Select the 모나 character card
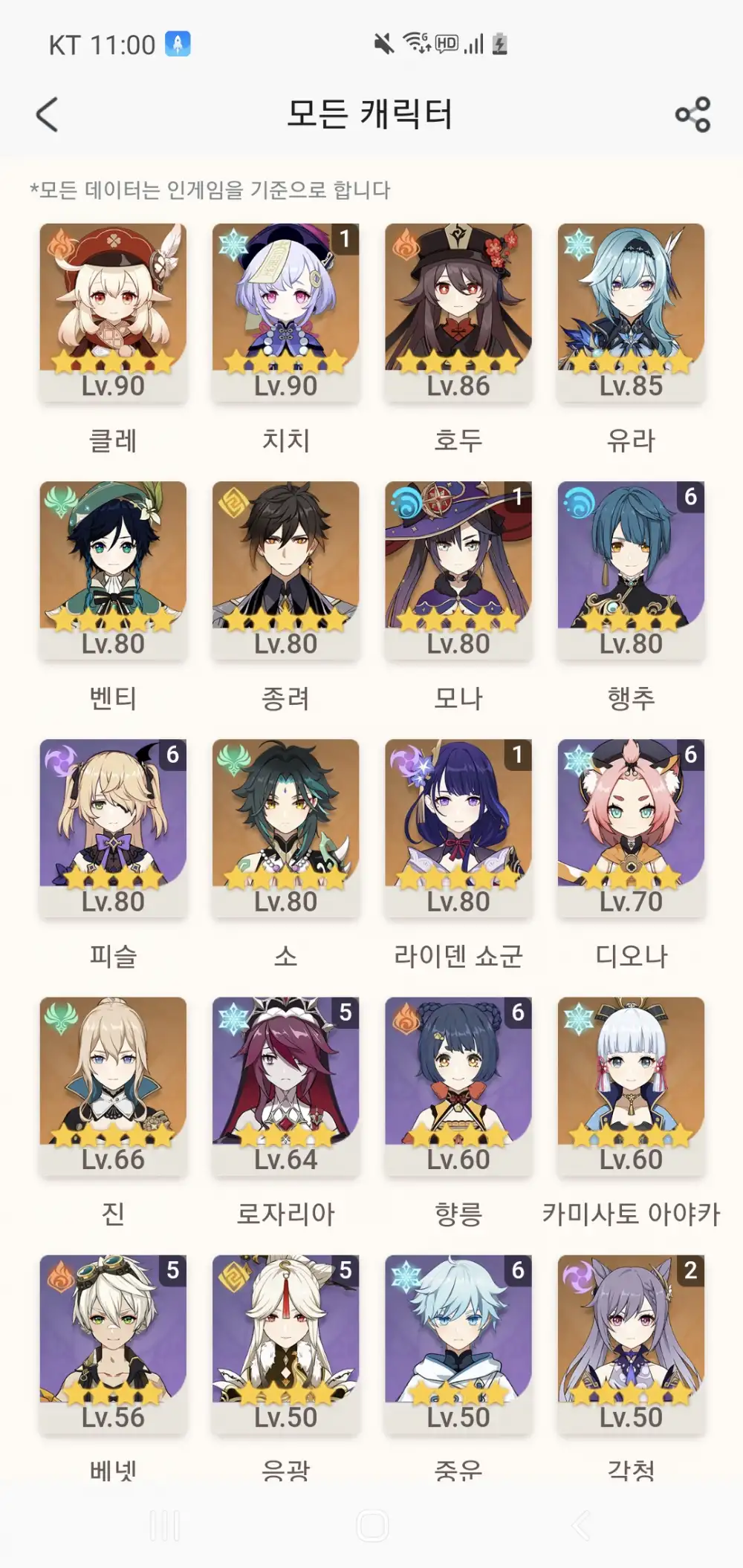 458,570
